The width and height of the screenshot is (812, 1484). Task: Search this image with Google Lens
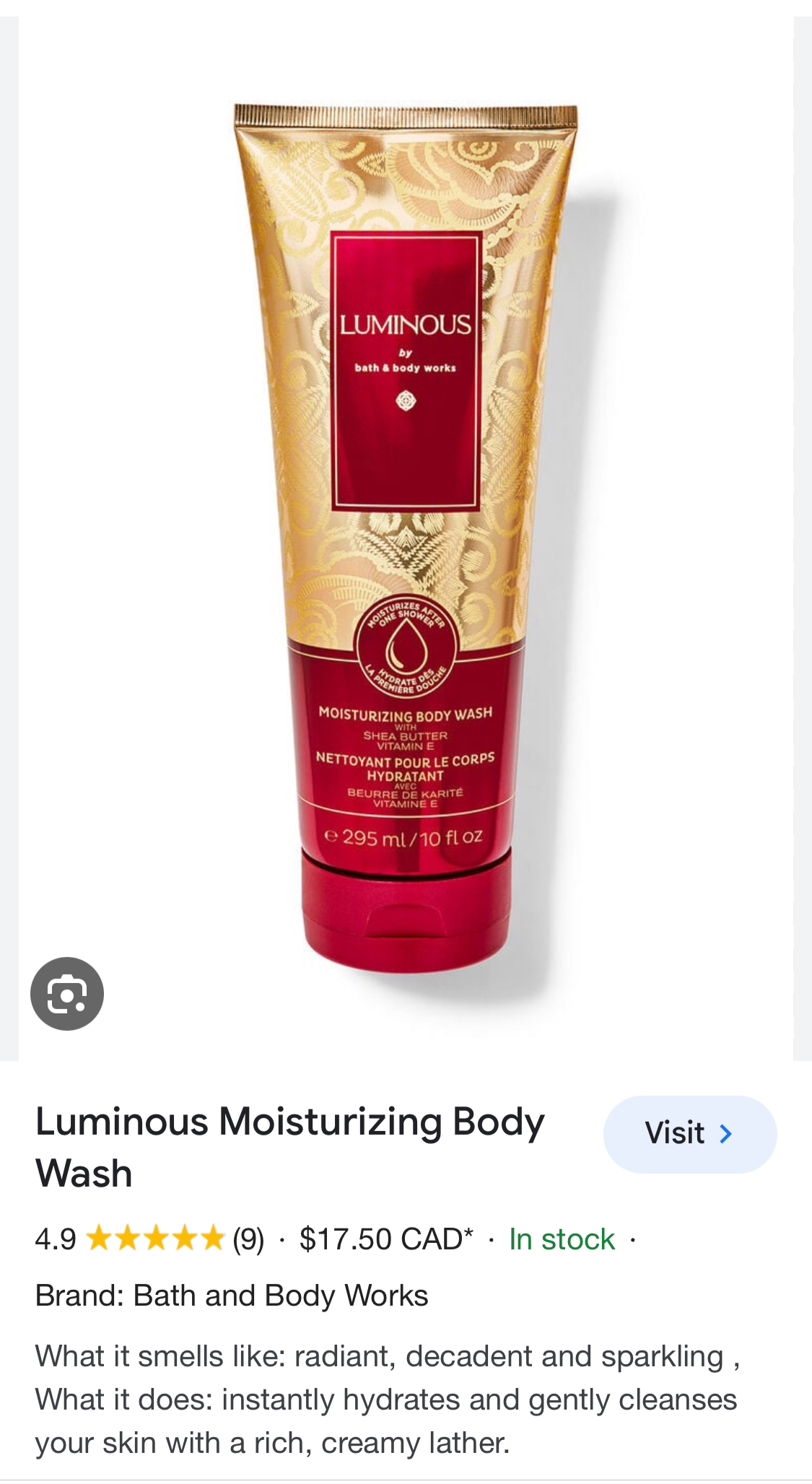[x=67, y=993]
